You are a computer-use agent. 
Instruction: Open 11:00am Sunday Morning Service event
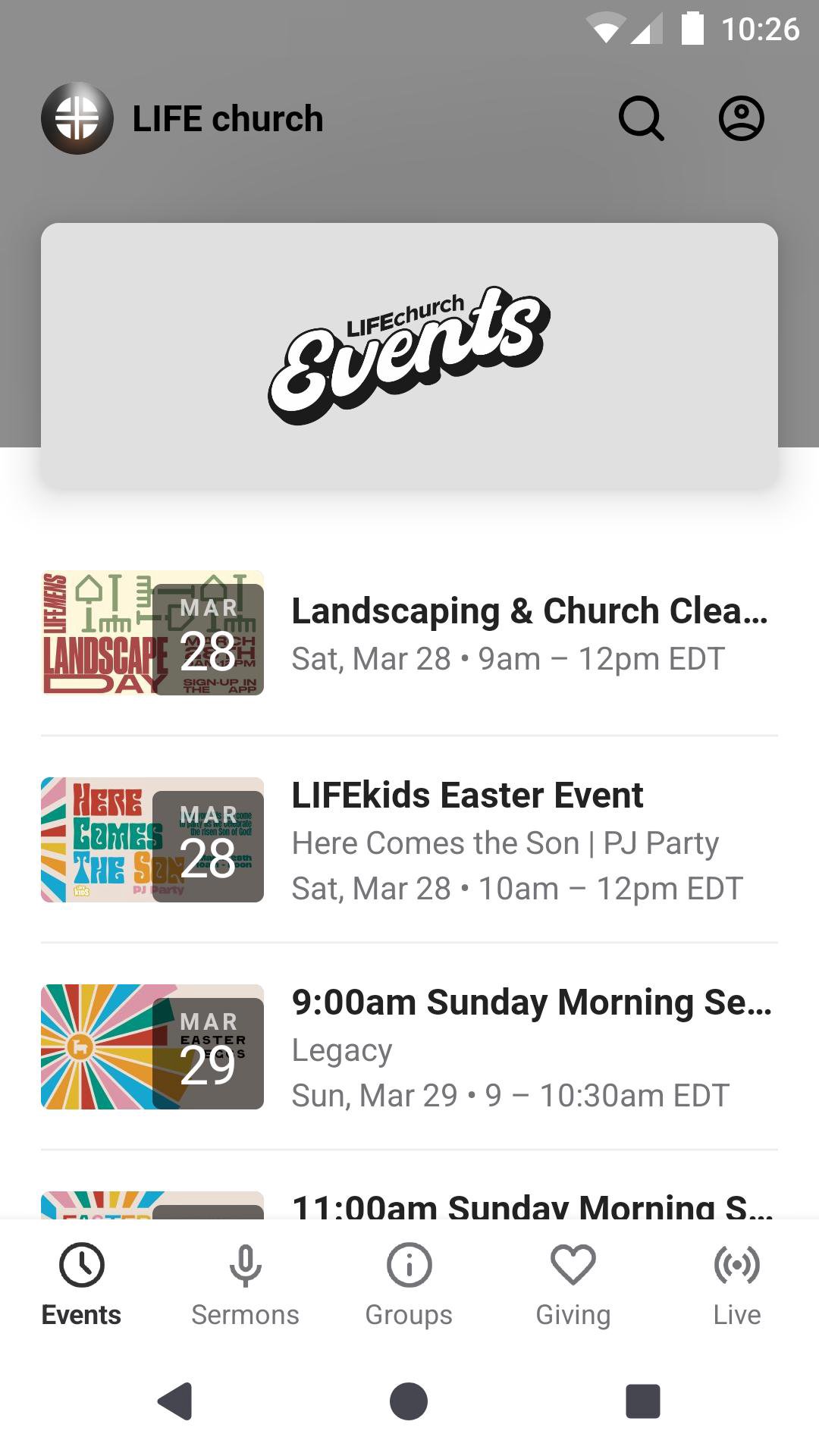(x=531, y=1204)
